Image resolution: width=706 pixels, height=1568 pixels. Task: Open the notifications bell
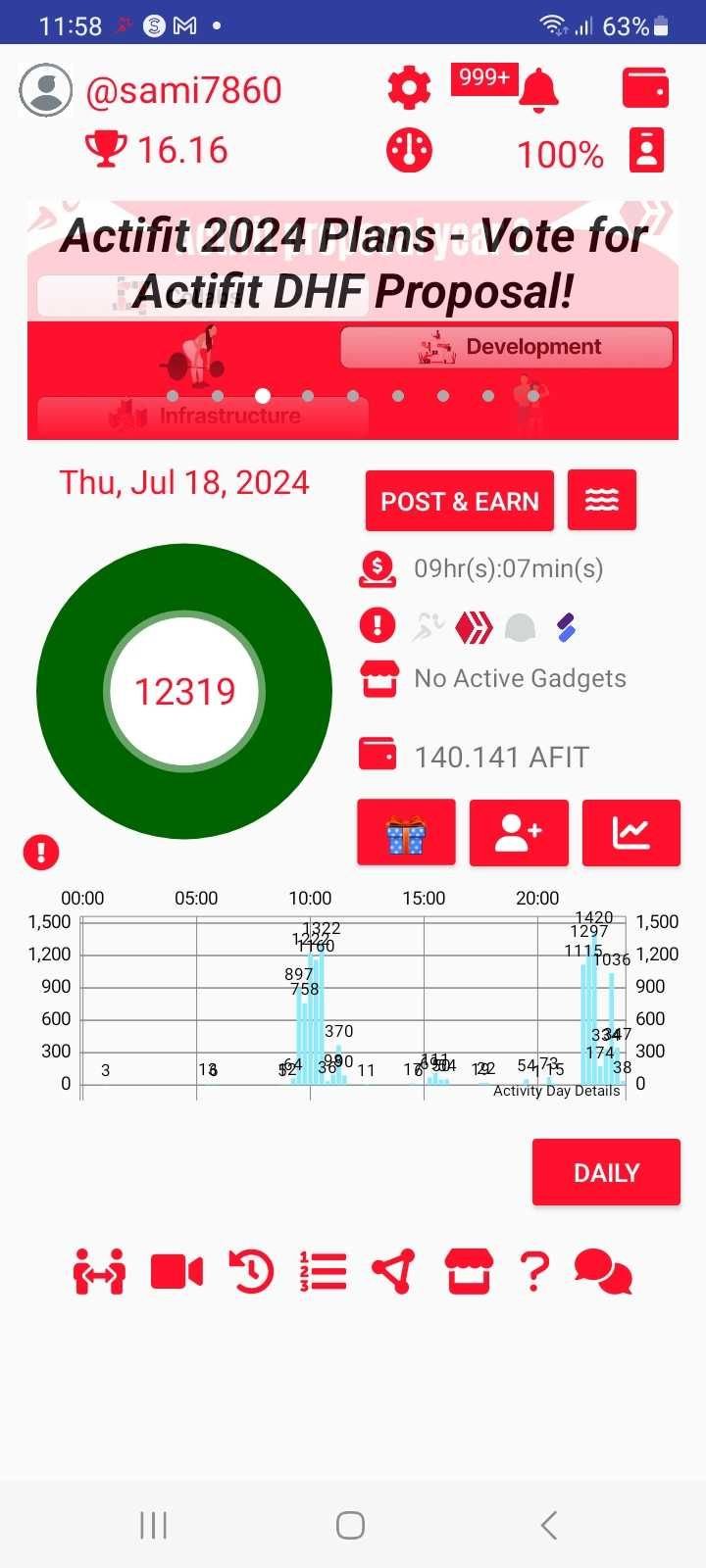[538, 89]
